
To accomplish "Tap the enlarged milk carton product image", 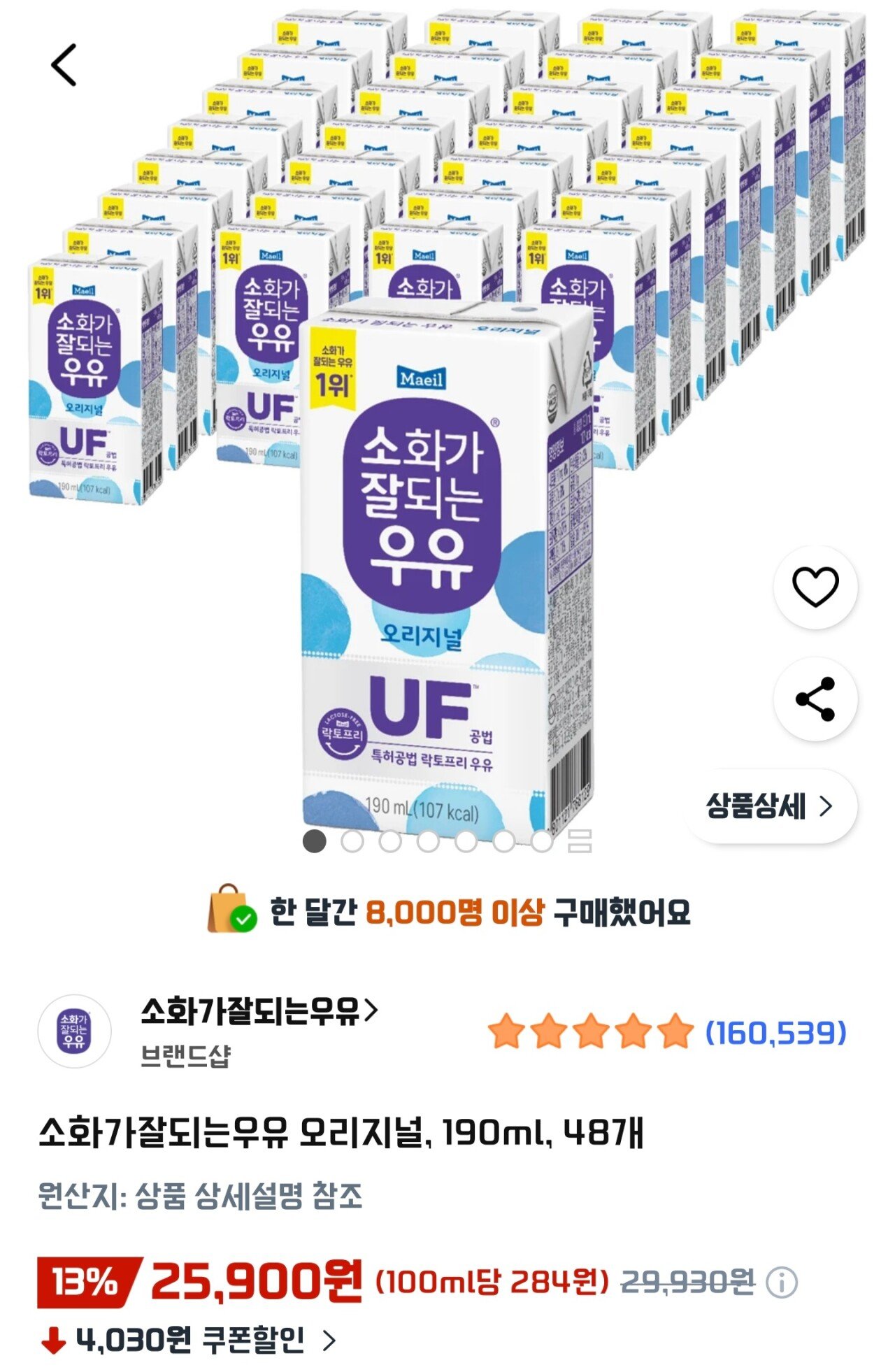I will coord(447,559).
